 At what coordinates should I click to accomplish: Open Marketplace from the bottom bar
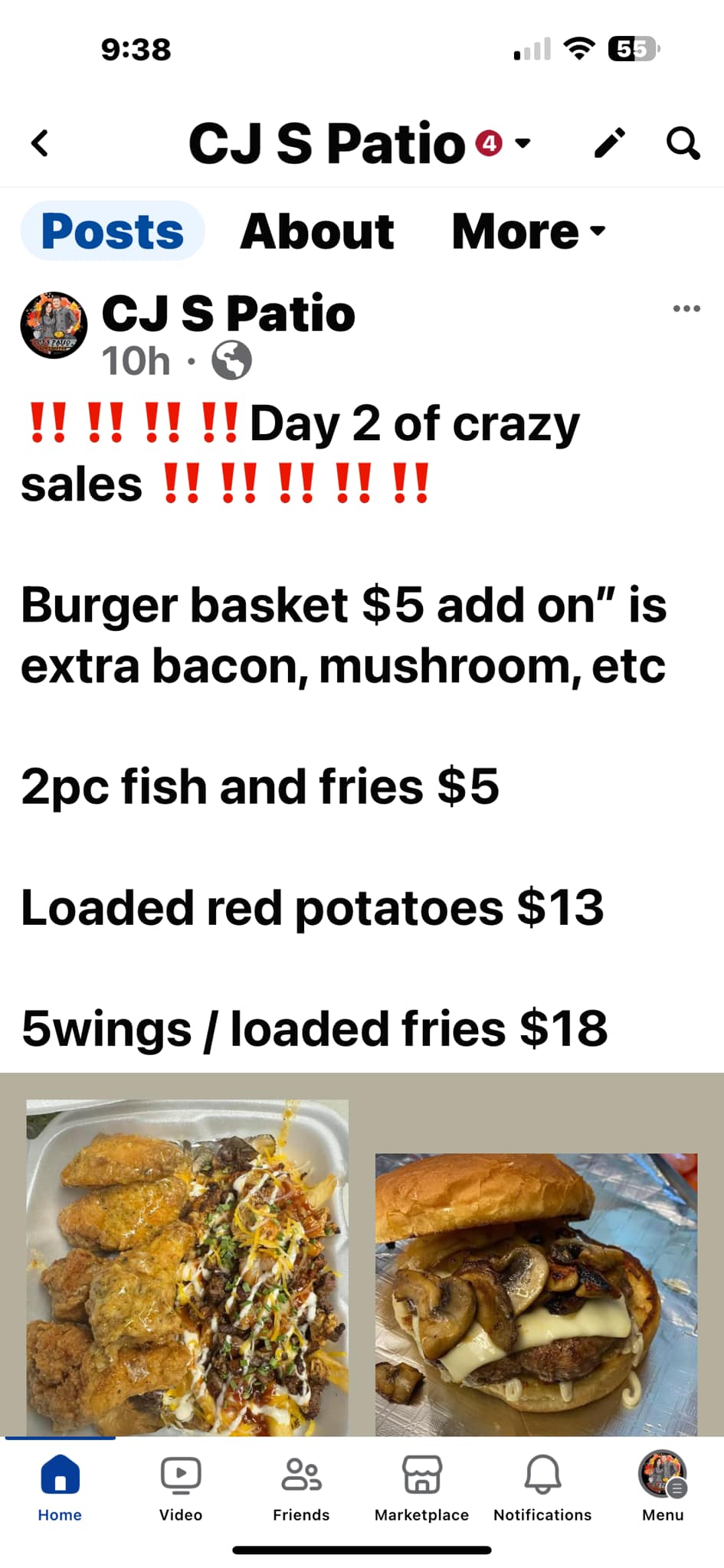pyautogui.click(x=421, y=1488)
